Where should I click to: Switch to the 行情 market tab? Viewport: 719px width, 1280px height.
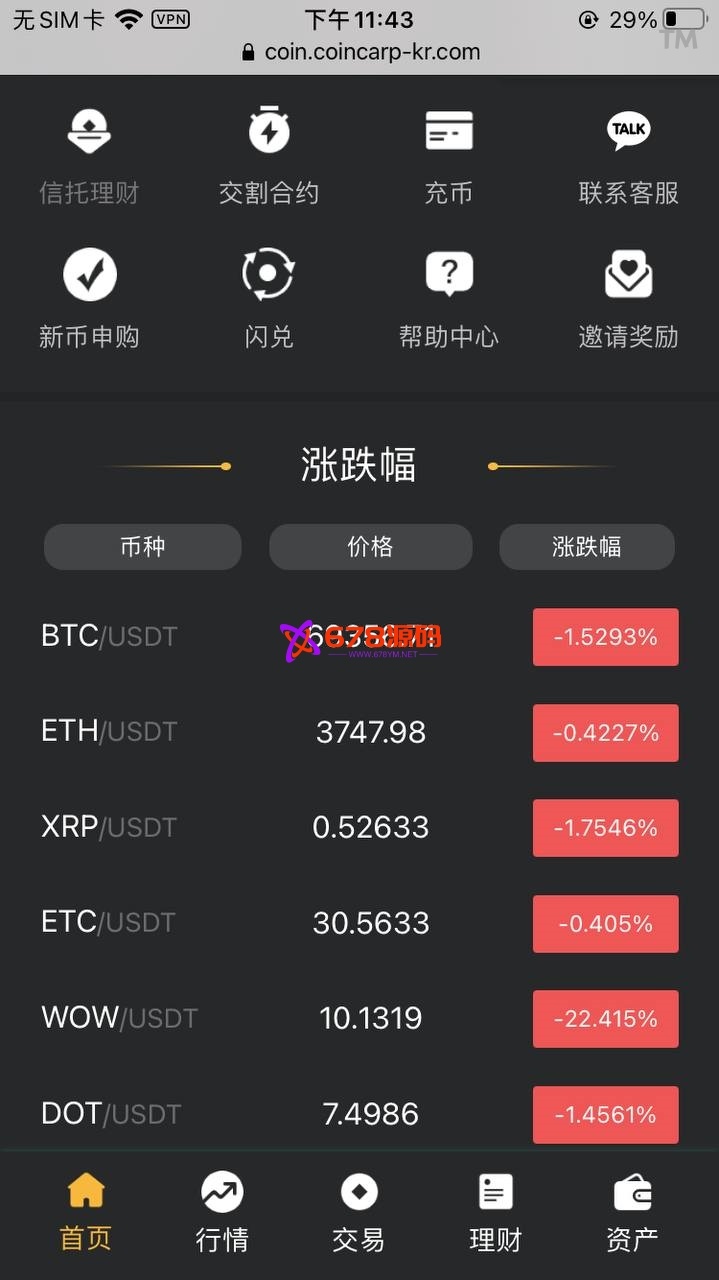[x=222, y=1213]
